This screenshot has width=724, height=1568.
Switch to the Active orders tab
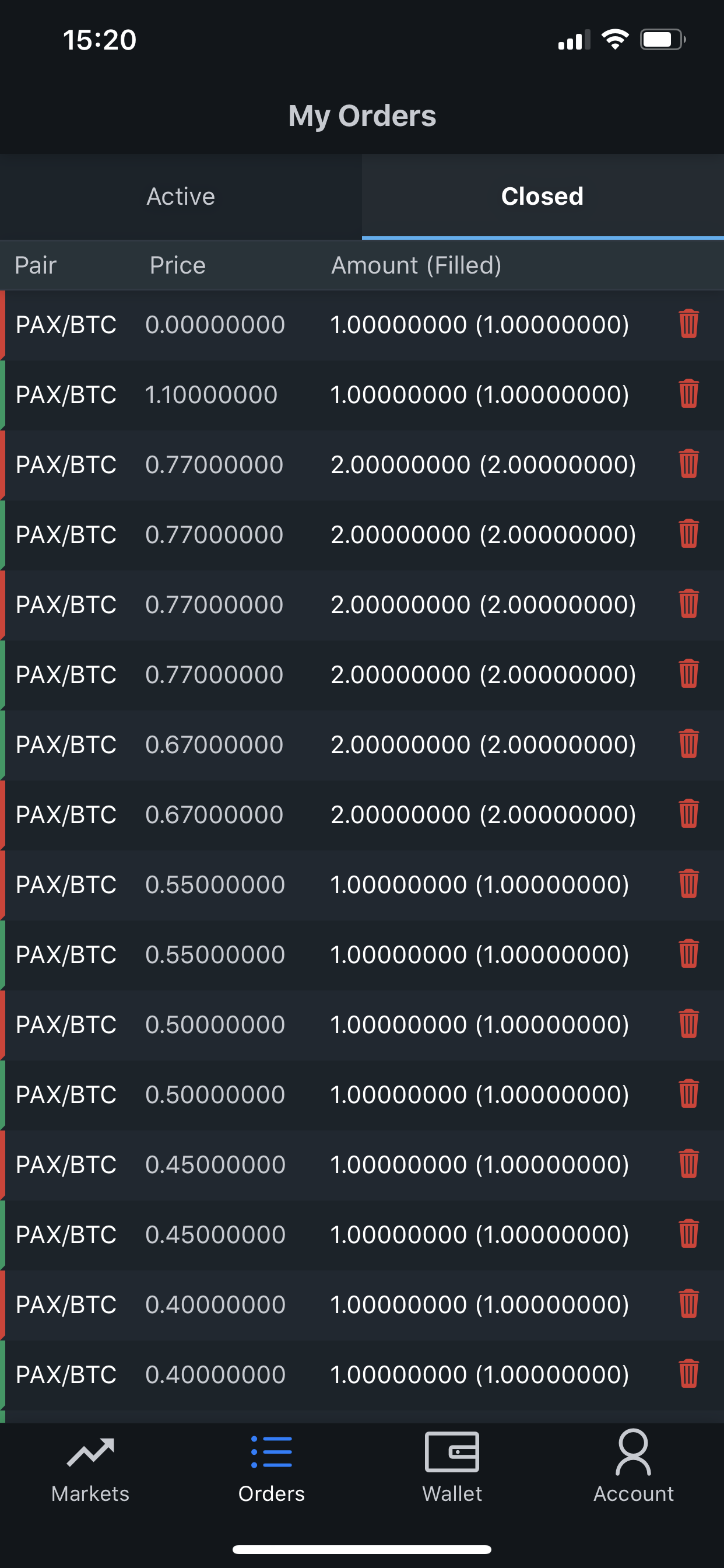tap(181, 197)
